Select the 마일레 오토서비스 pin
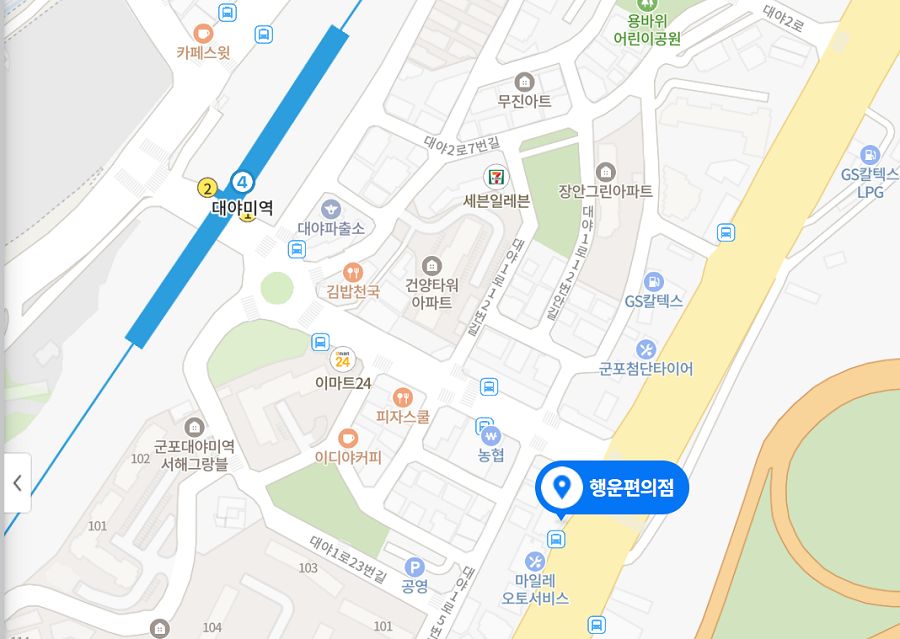The image size is (900, 639). coord(535,561)
